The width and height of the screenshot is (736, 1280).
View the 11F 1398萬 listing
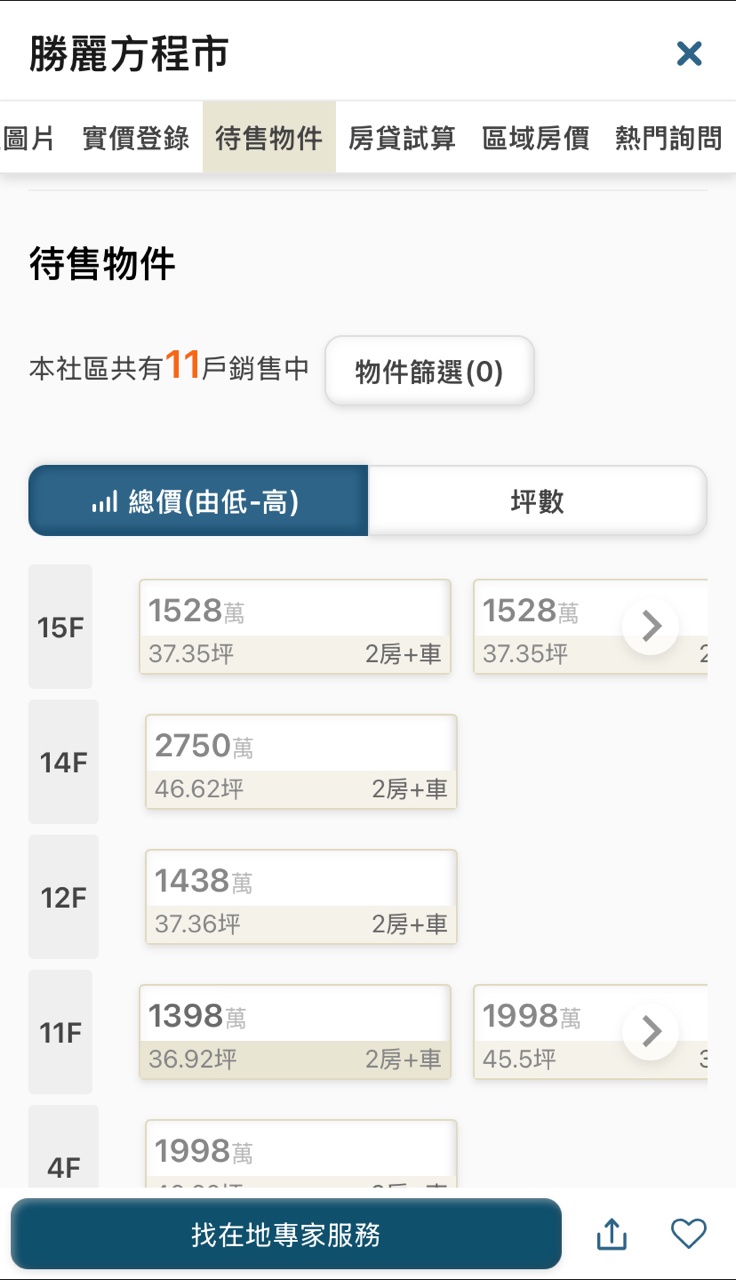click(x=295, y=1032)
